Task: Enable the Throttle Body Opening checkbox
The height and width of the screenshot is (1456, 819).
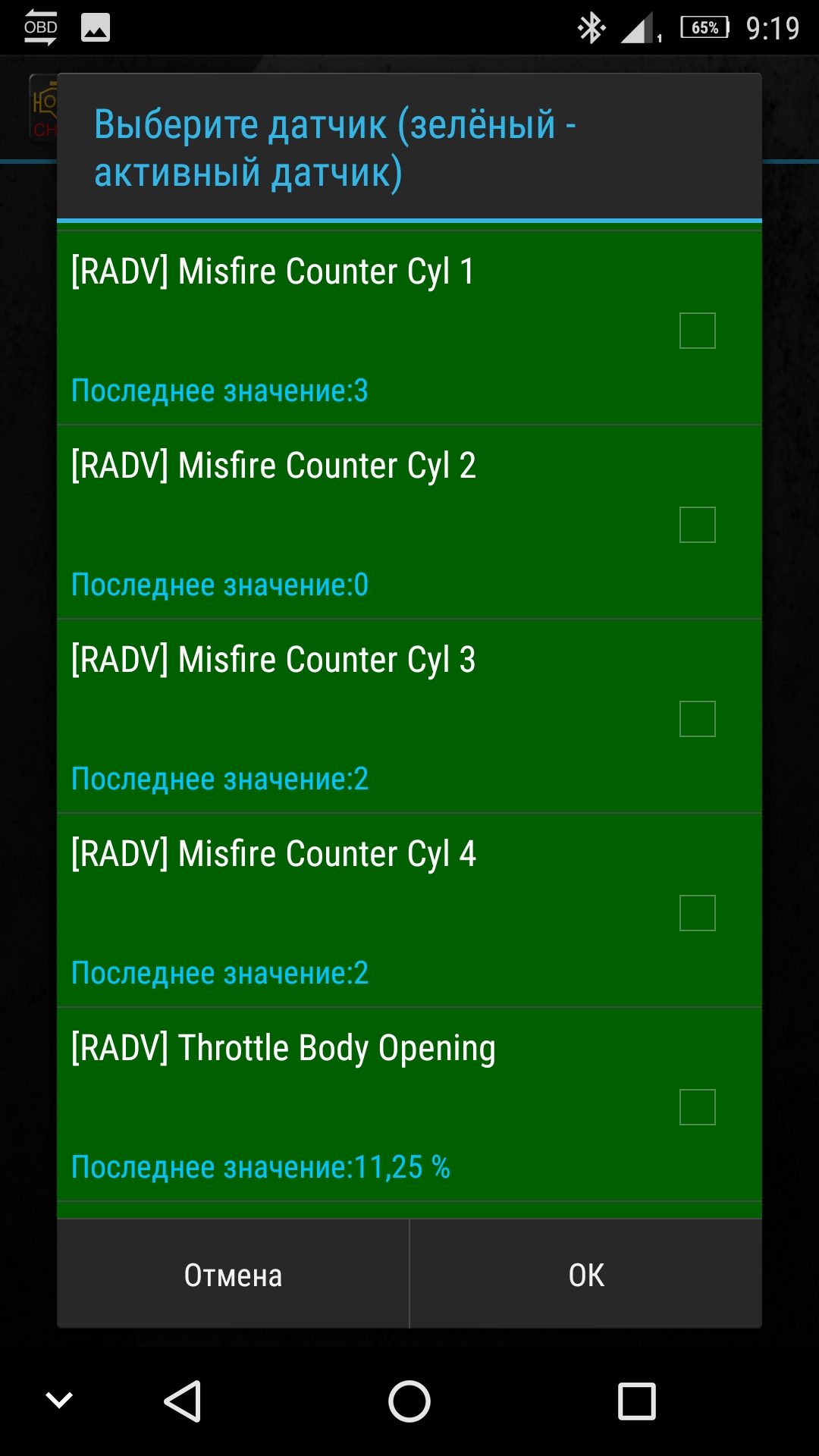Action: point(698,1107)
